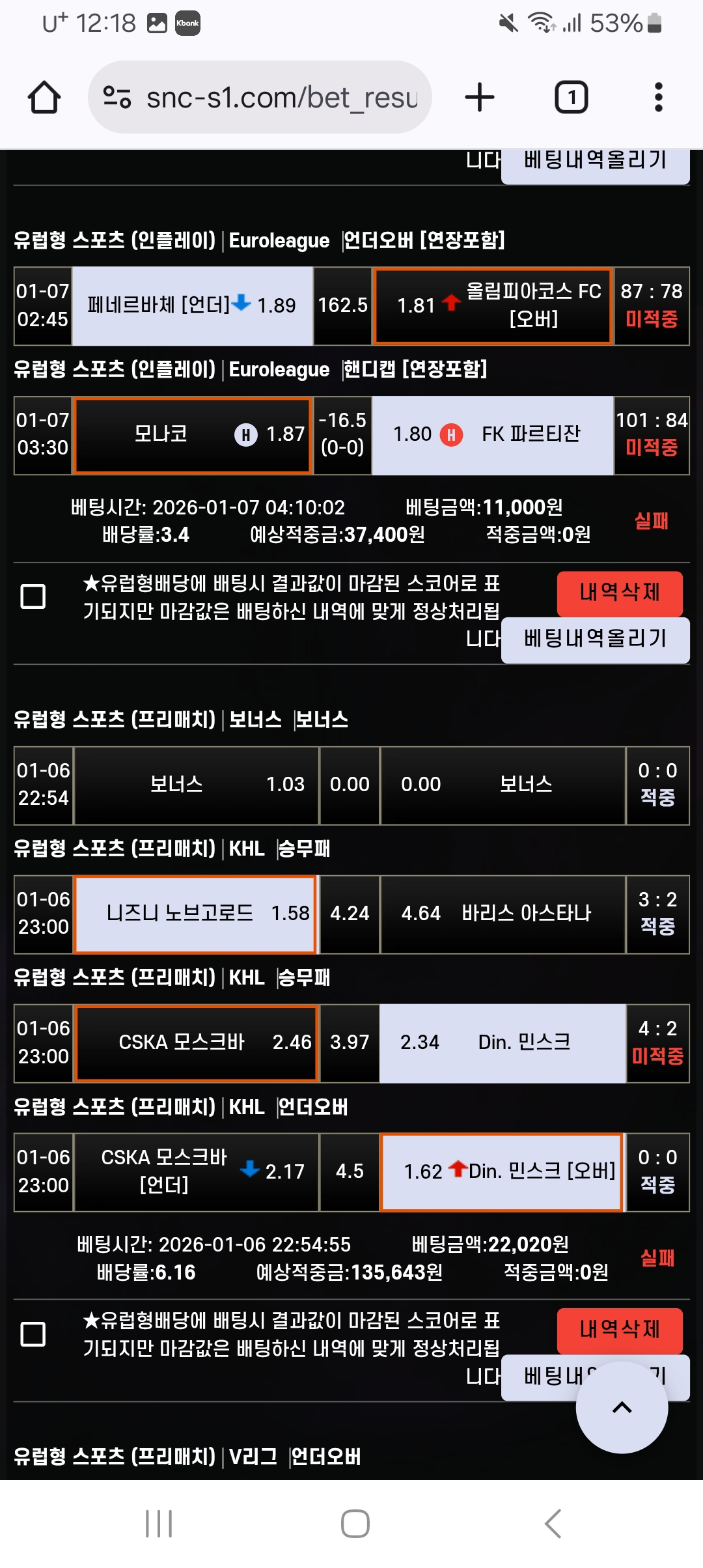
Task: Tap the Chrome home icon
Action: 43,96
